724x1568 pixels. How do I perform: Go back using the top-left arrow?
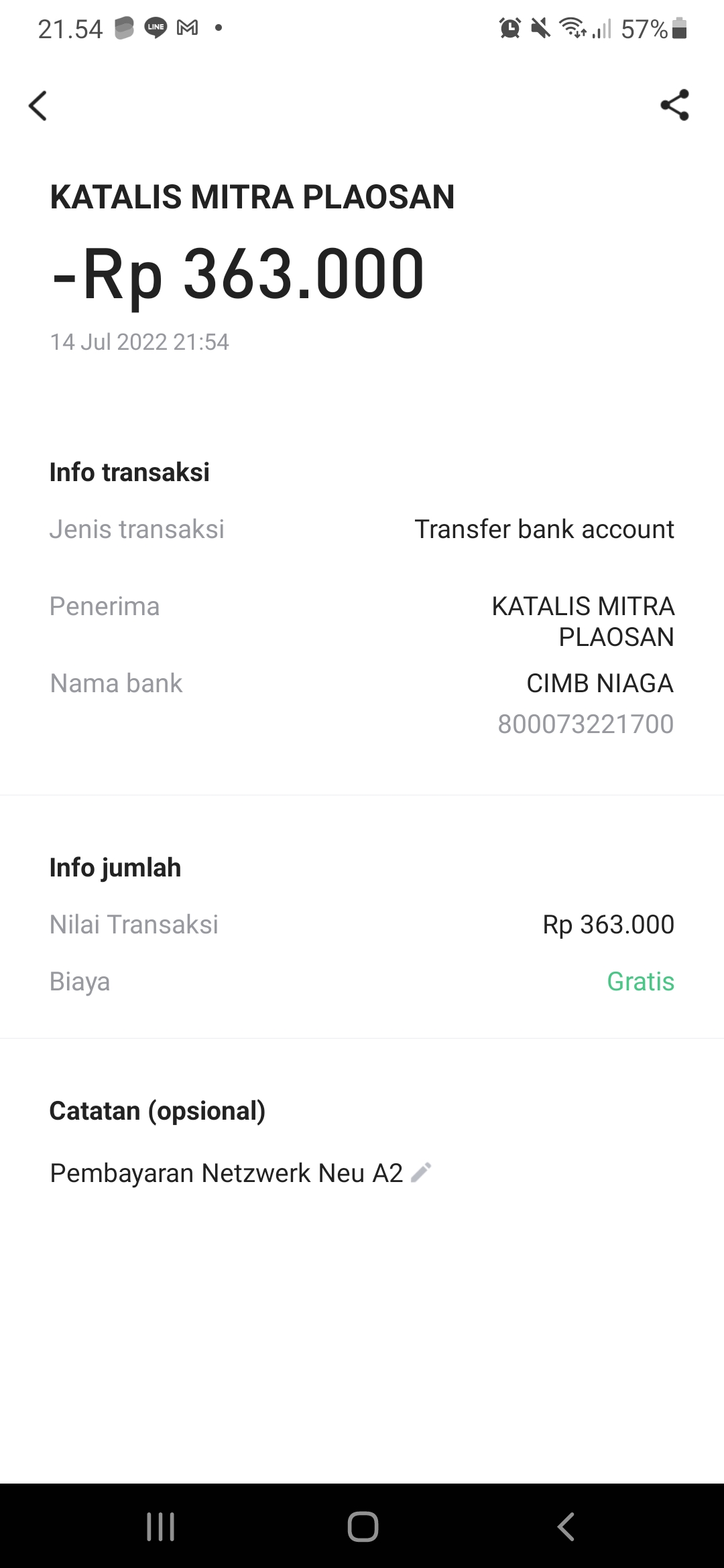coord(38,106)
